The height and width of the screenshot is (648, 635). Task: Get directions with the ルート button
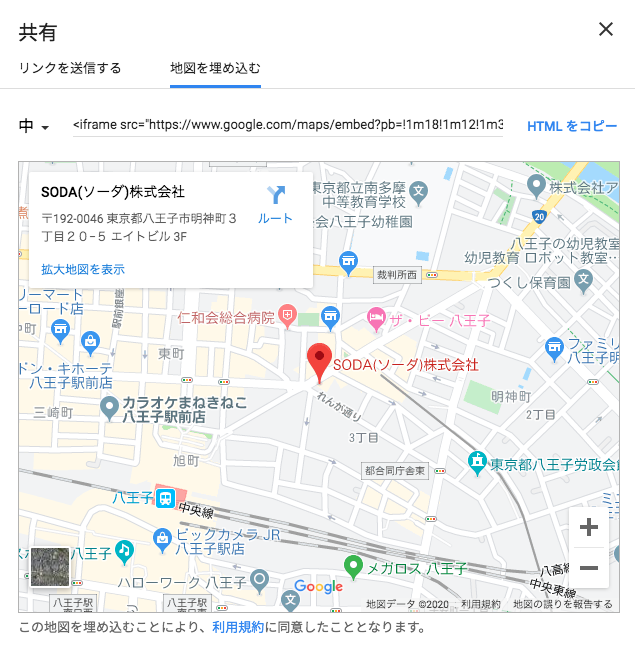click(x=275, y=204)
